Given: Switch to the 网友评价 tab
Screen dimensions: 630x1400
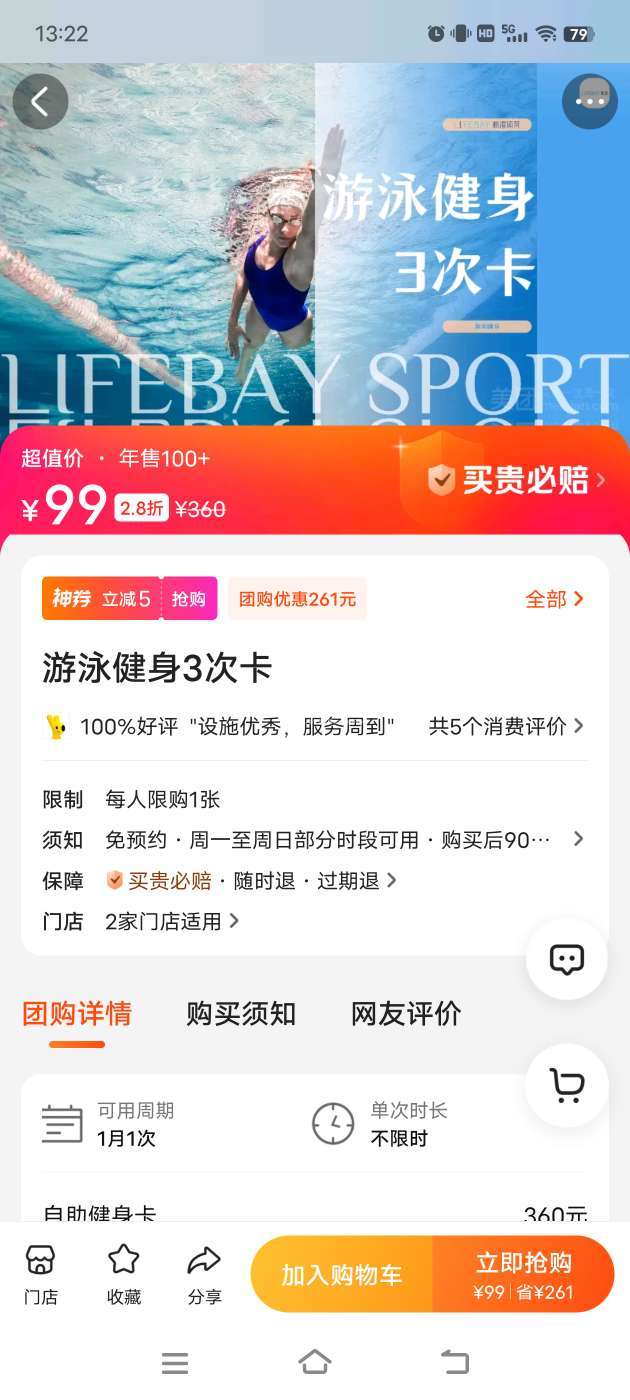Looking at the screenshot, I should pyautogui.click(x=405, y=1013).
